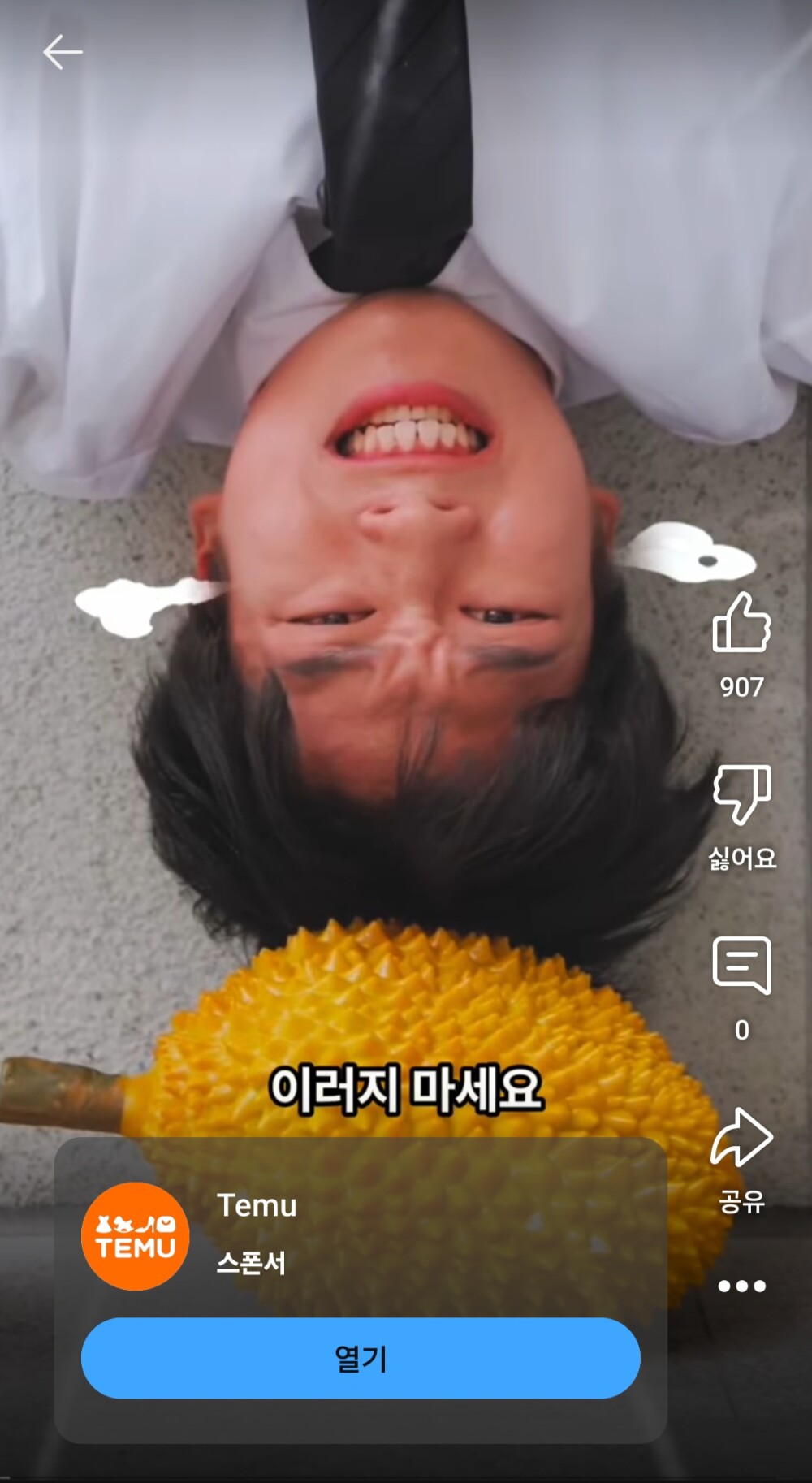Open the Temu advertiser profile logo
Screen dimensions: 812x1483
pos(135,1236)
